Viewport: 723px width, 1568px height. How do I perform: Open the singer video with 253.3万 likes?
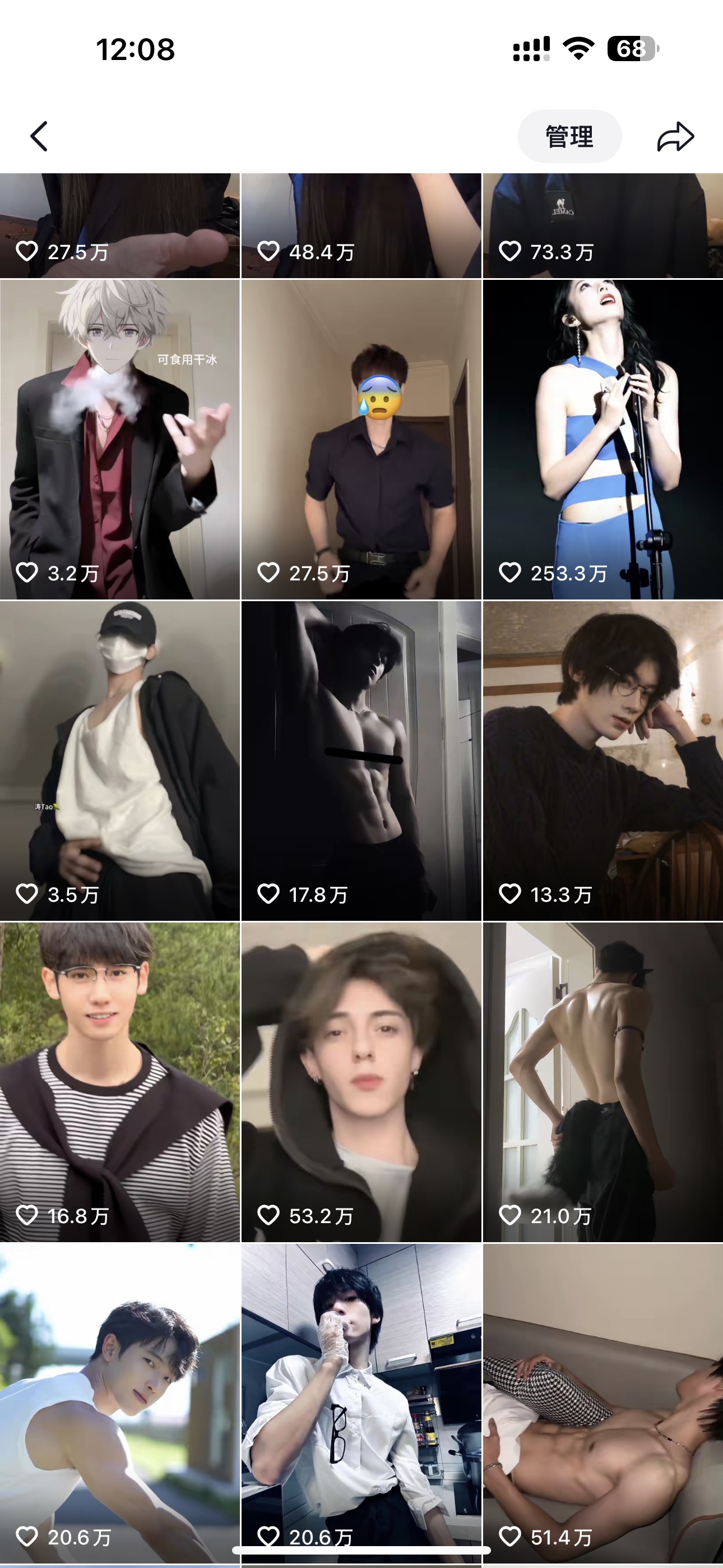pyautogui.click(x=603, y=440)
